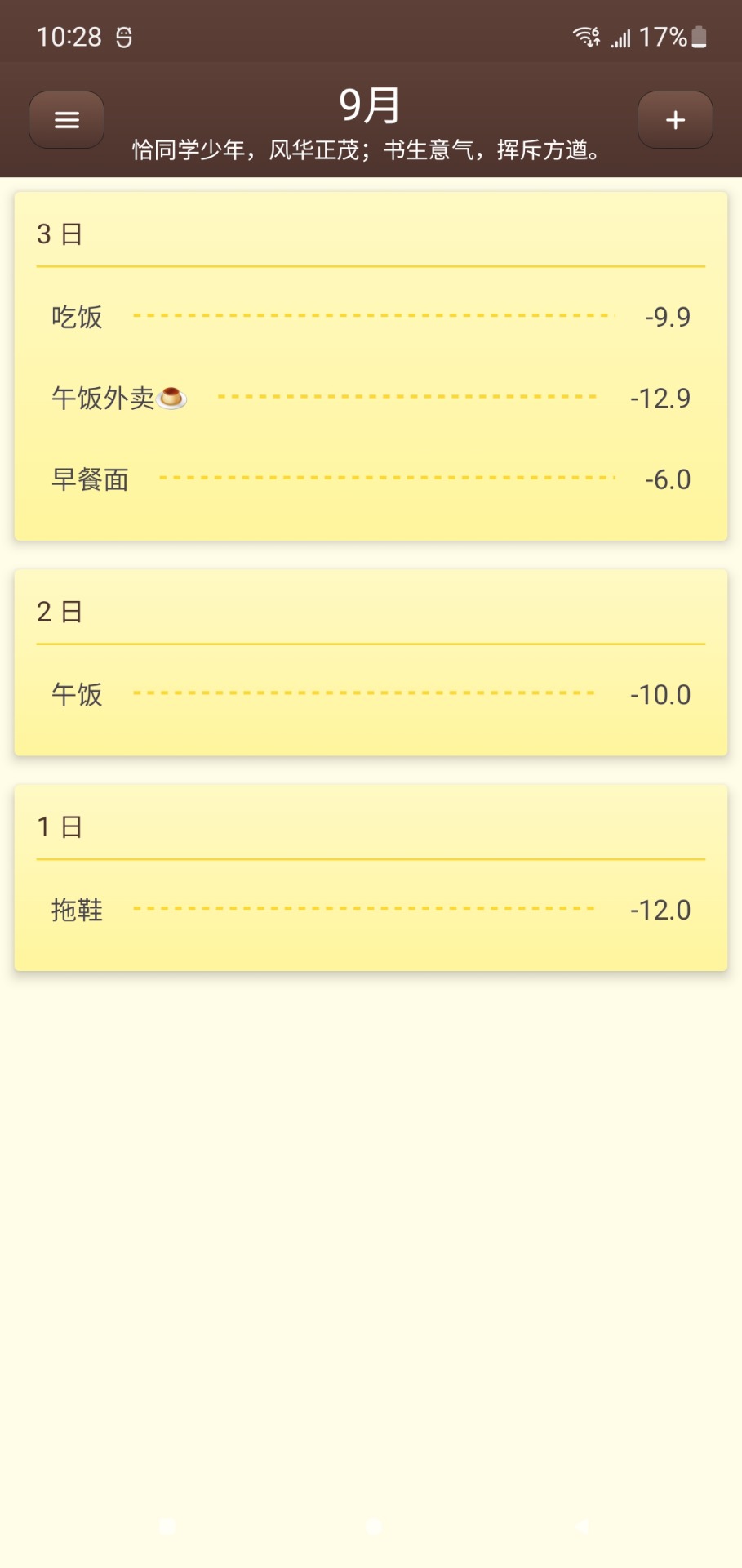Select the 拖鞋 record under 1日
The width and height of the screenshot is (742, 1568).
(76, 910)
